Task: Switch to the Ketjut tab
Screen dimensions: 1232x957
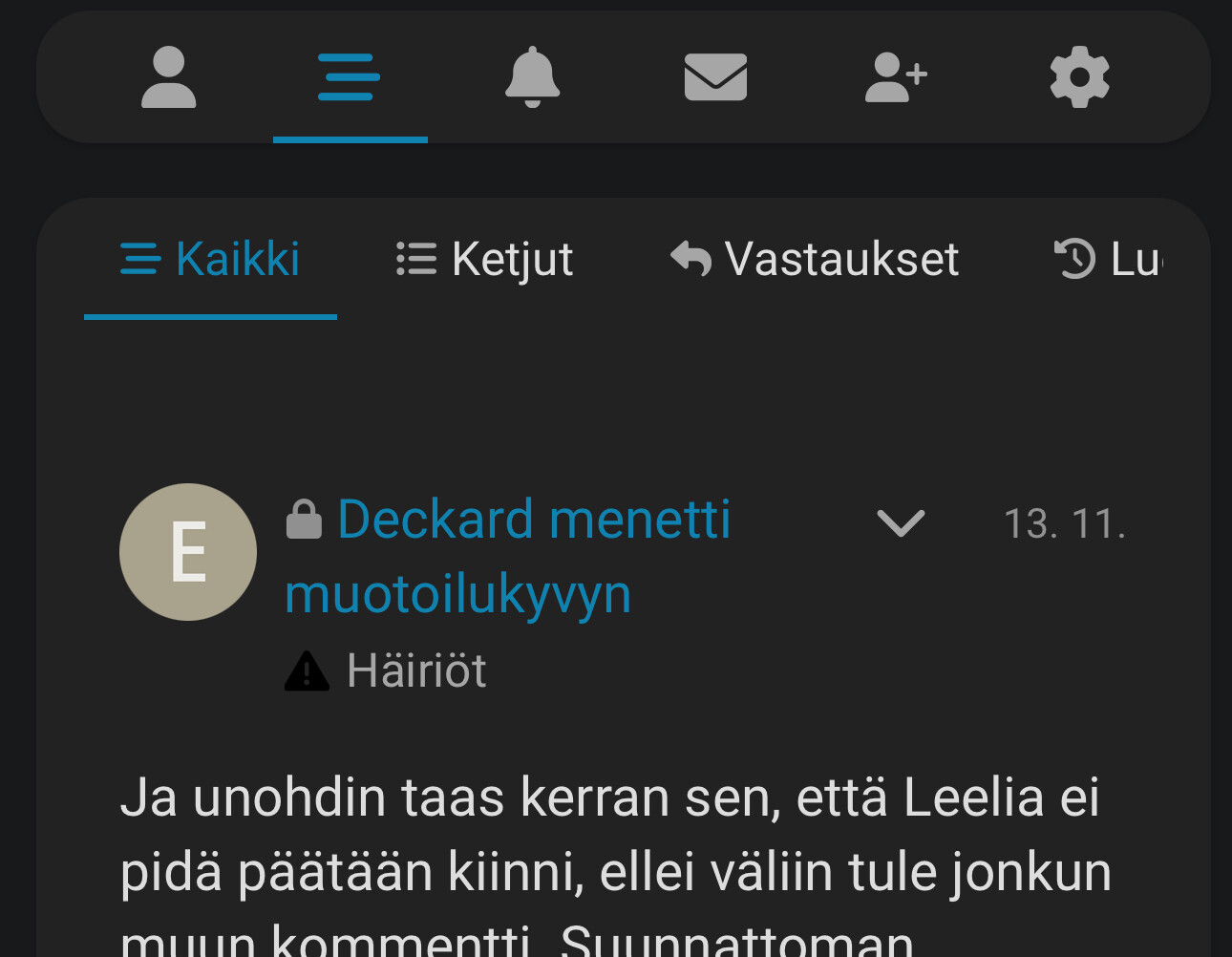Action: tap(485, 259)
